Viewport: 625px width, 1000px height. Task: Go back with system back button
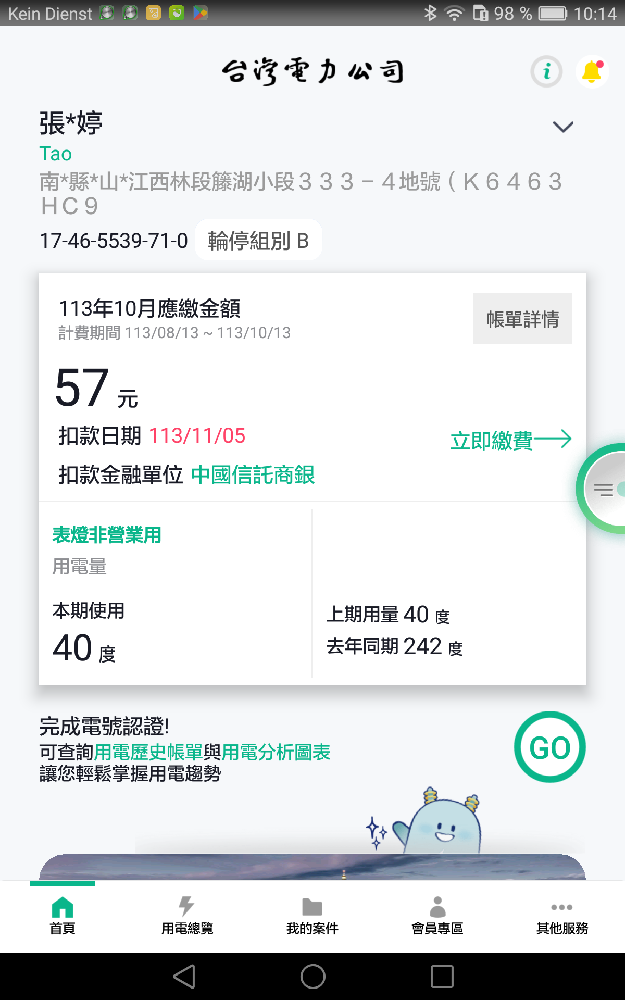coord(184,976)
